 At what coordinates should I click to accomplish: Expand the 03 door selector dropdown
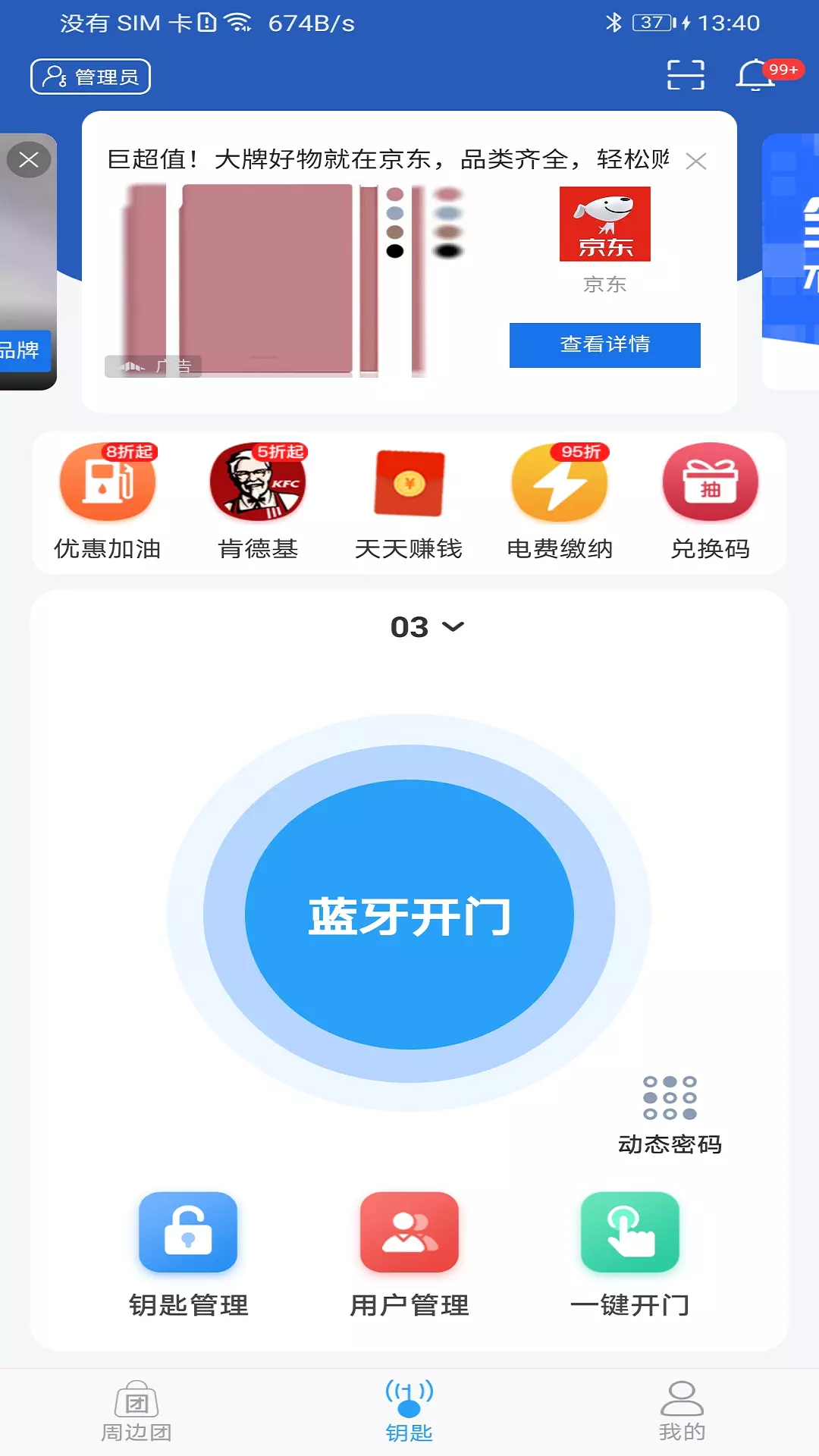point(427,627)
